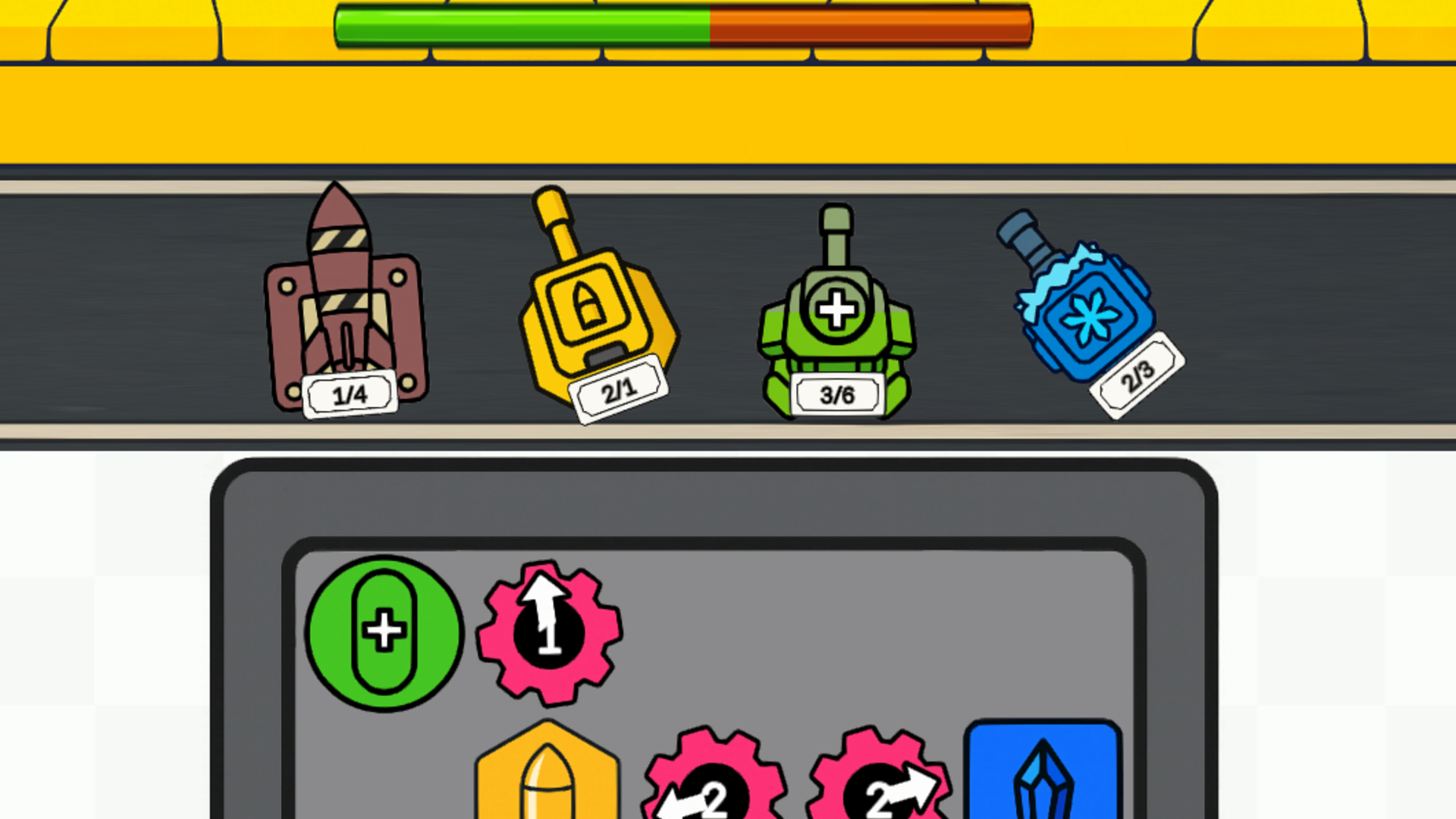Image resolution: width=1456 pixels, height=819 pixels.
Task: Pick the pink gear with up arrow 1
Action: click(x=549, y=632)
